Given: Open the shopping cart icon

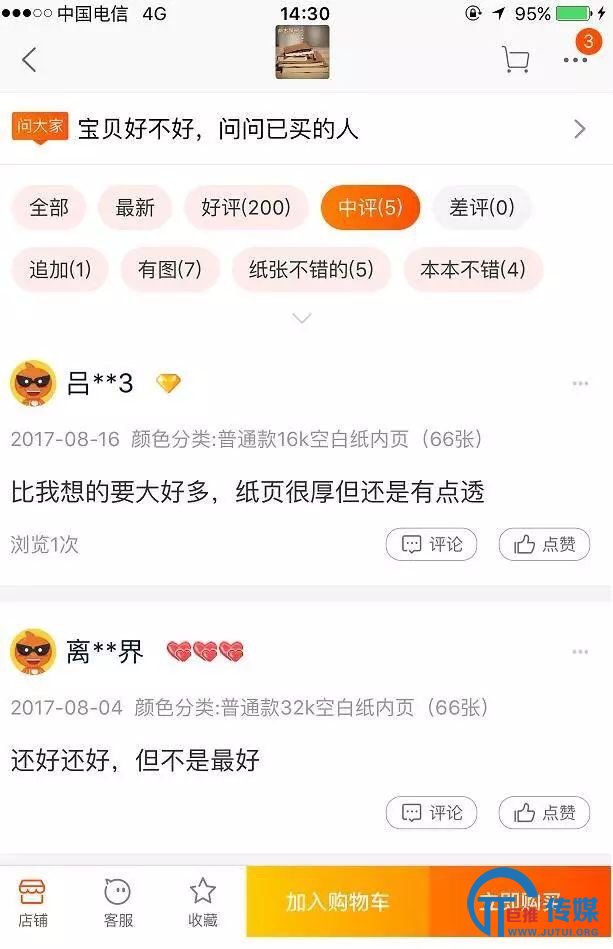Looking at the screenshot, I should [x=515, y=60].
